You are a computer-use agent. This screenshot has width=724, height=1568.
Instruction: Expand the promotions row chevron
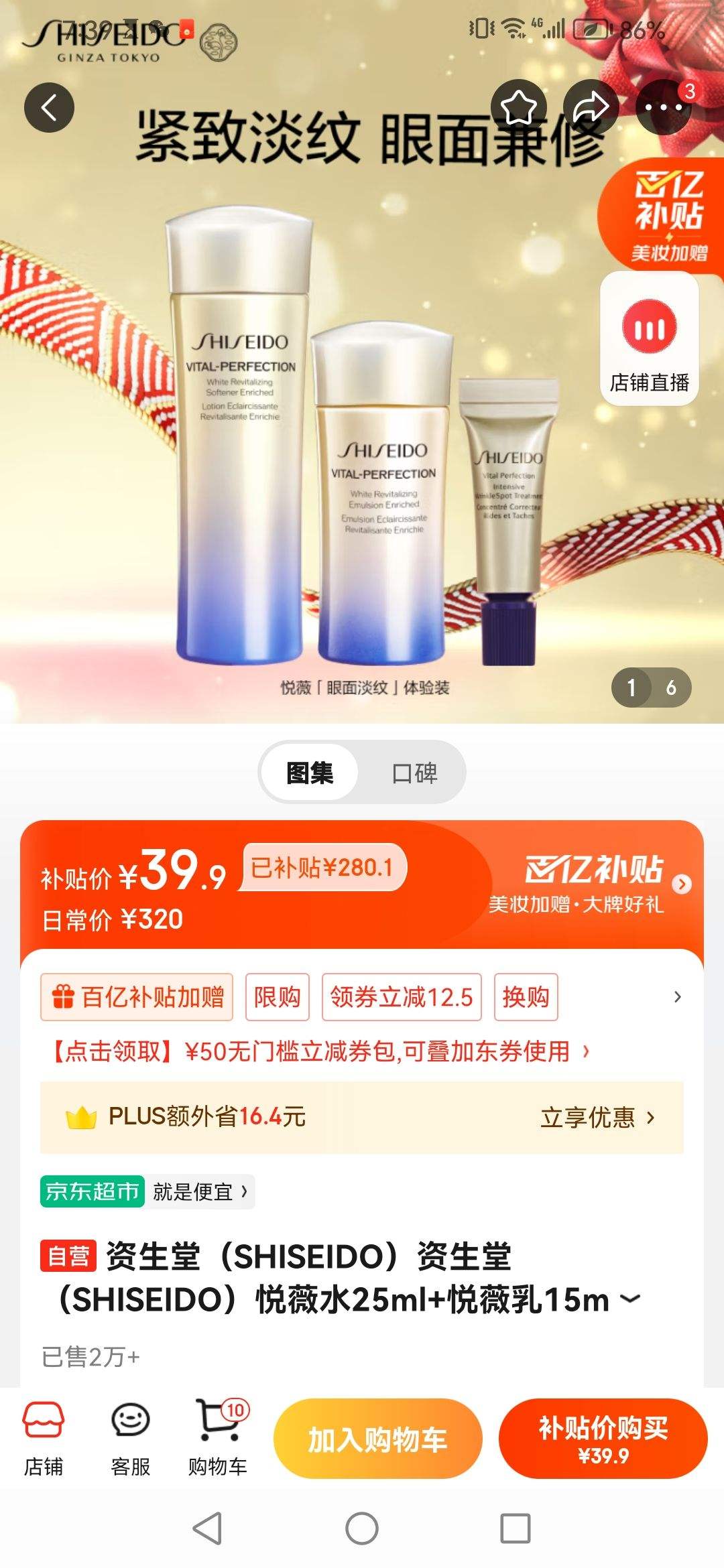tap(676, 997)
